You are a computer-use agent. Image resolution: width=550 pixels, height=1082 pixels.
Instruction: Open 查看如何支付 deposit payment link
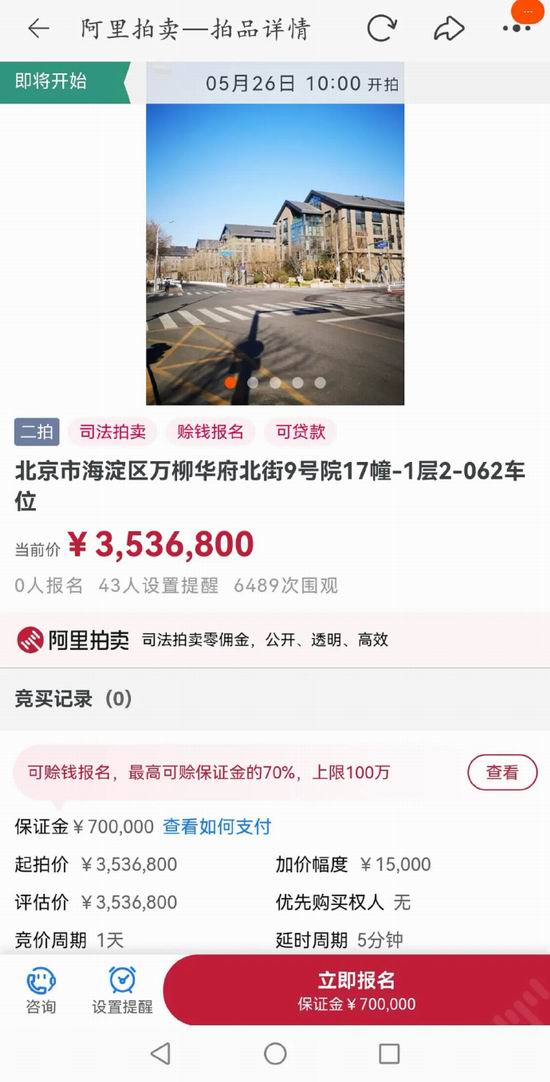point(217,827)
